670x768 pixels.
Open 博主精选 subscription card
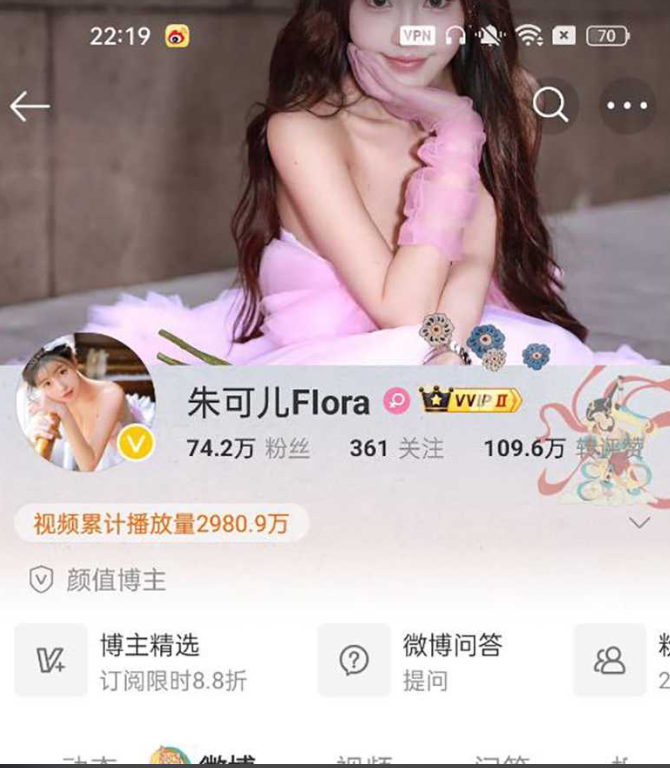point(150,660)
